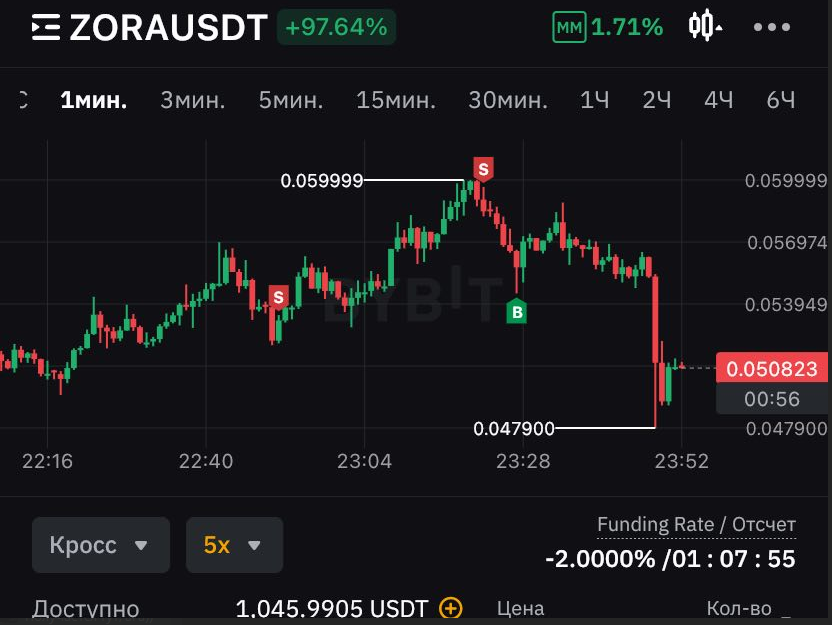Screen dimensions: 832x625
Task: Open the Кросс margin mode dropdown
Action: [101, 545]
